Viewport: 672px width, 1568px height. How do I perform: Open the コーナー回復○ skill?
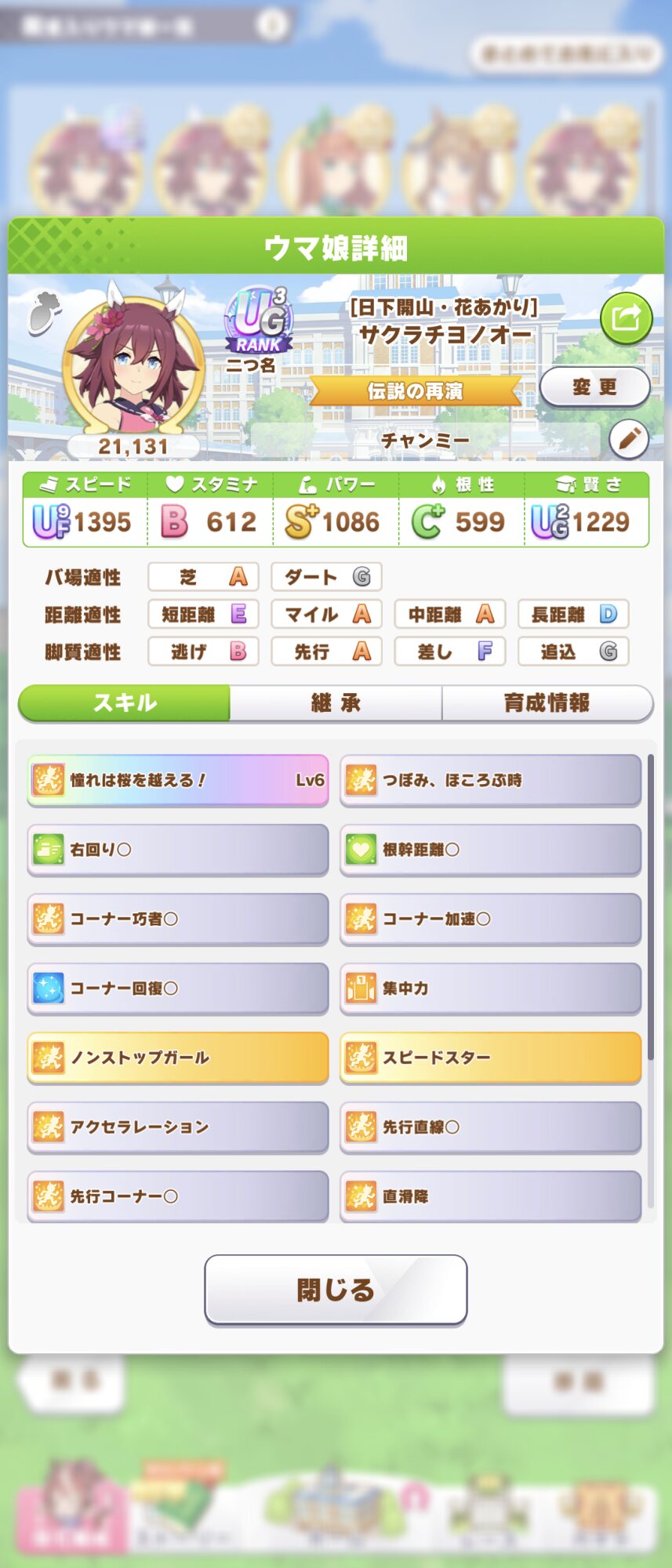point(177,988)
